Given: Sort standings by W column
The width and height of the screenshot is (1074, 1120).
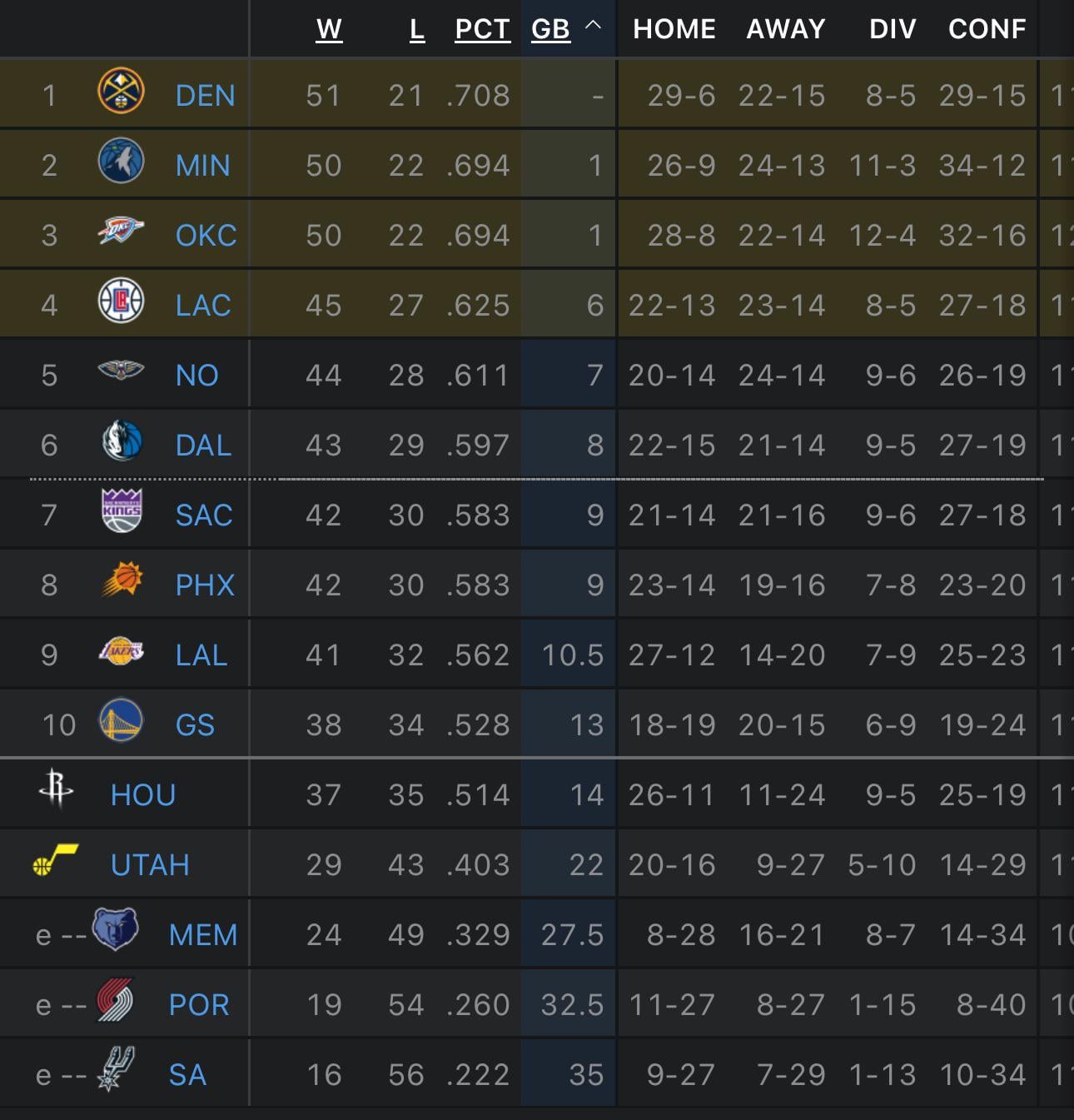Looking at the screenshot, I should (329, 29).
